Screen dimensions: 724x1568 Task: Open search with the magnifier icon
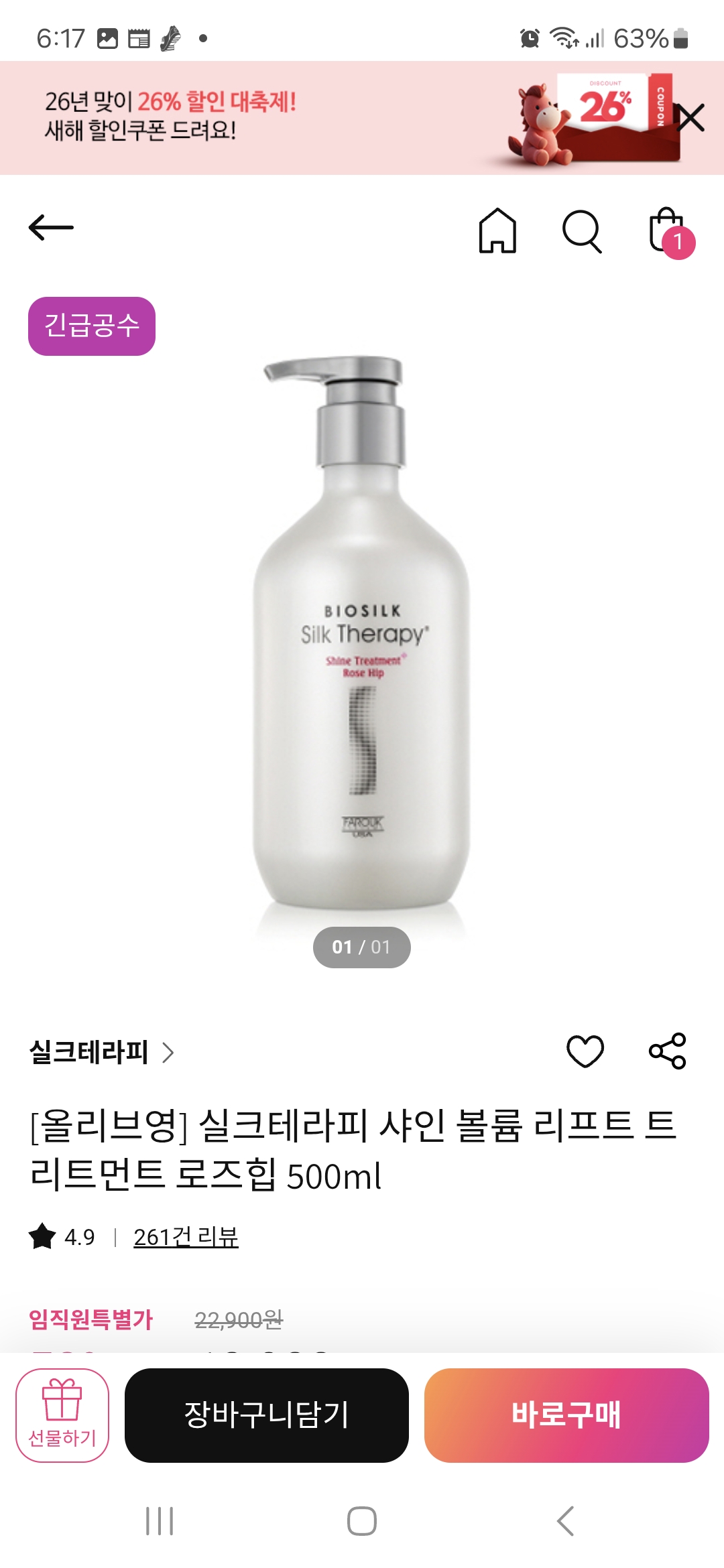(x=581, y=231)
